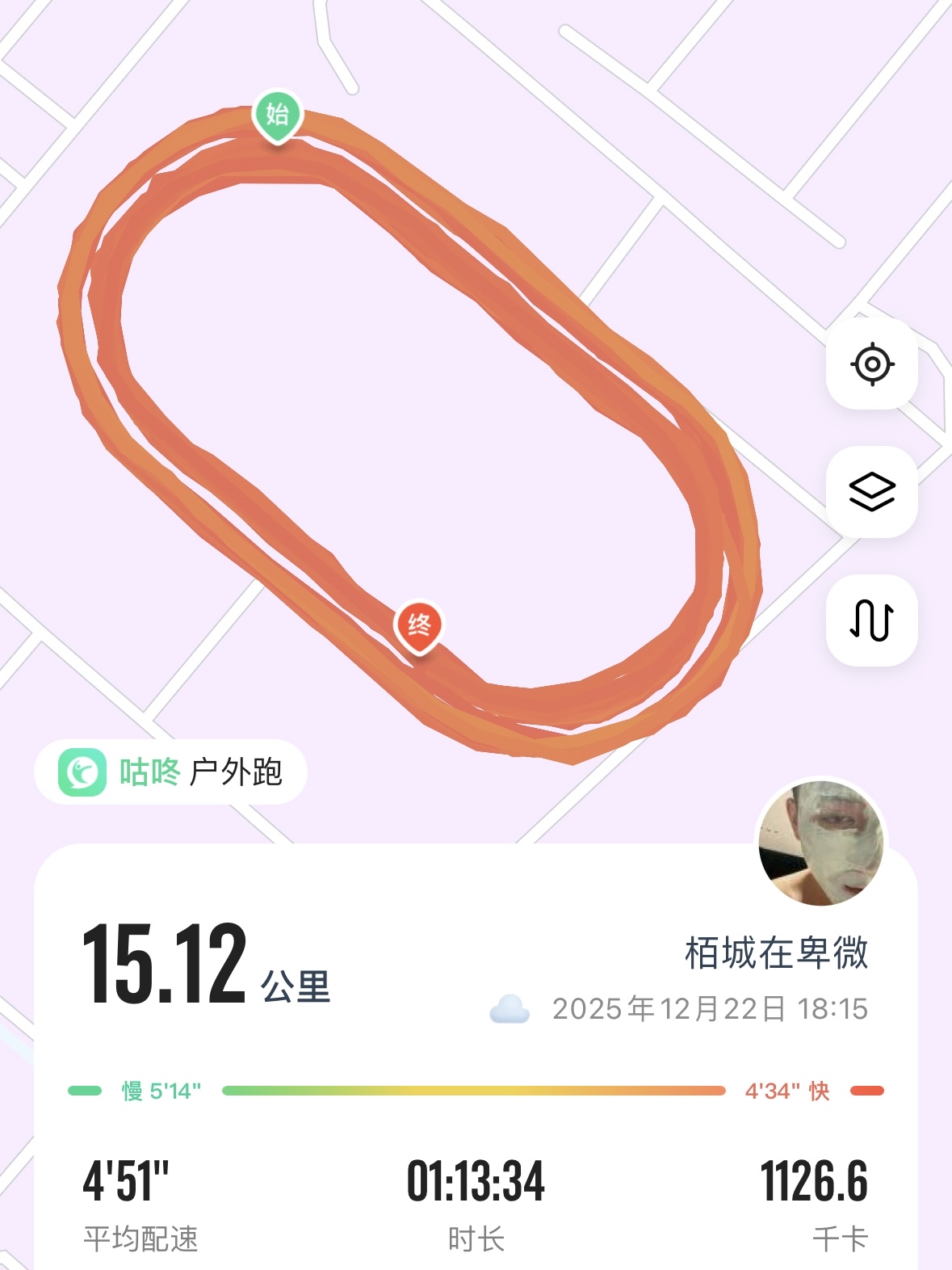Tap the red finish marker on the map
This screenshot has height=1270, width=952.
(418, 625)
